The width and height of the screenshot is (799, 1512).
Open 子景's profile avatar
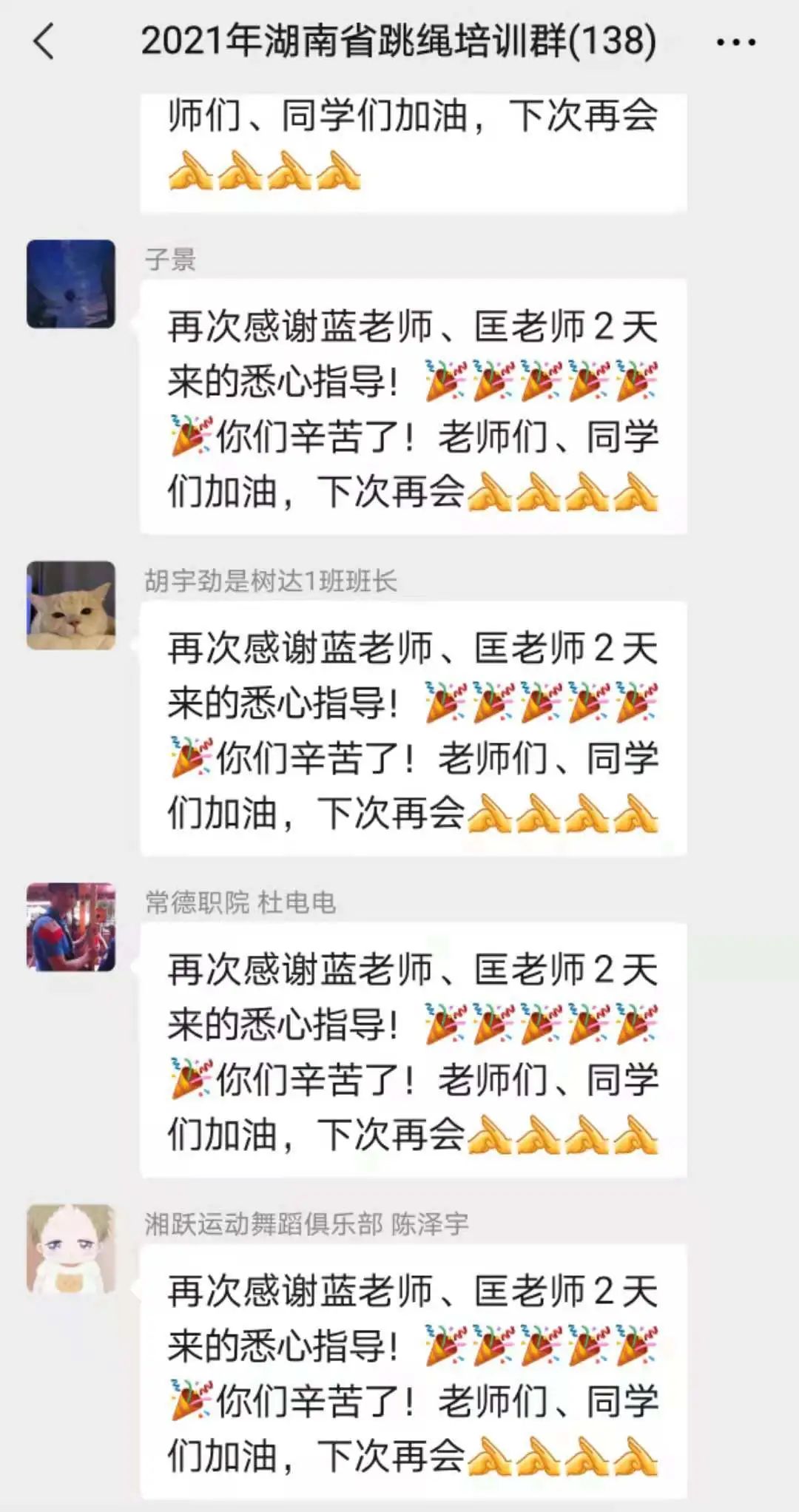71,284
